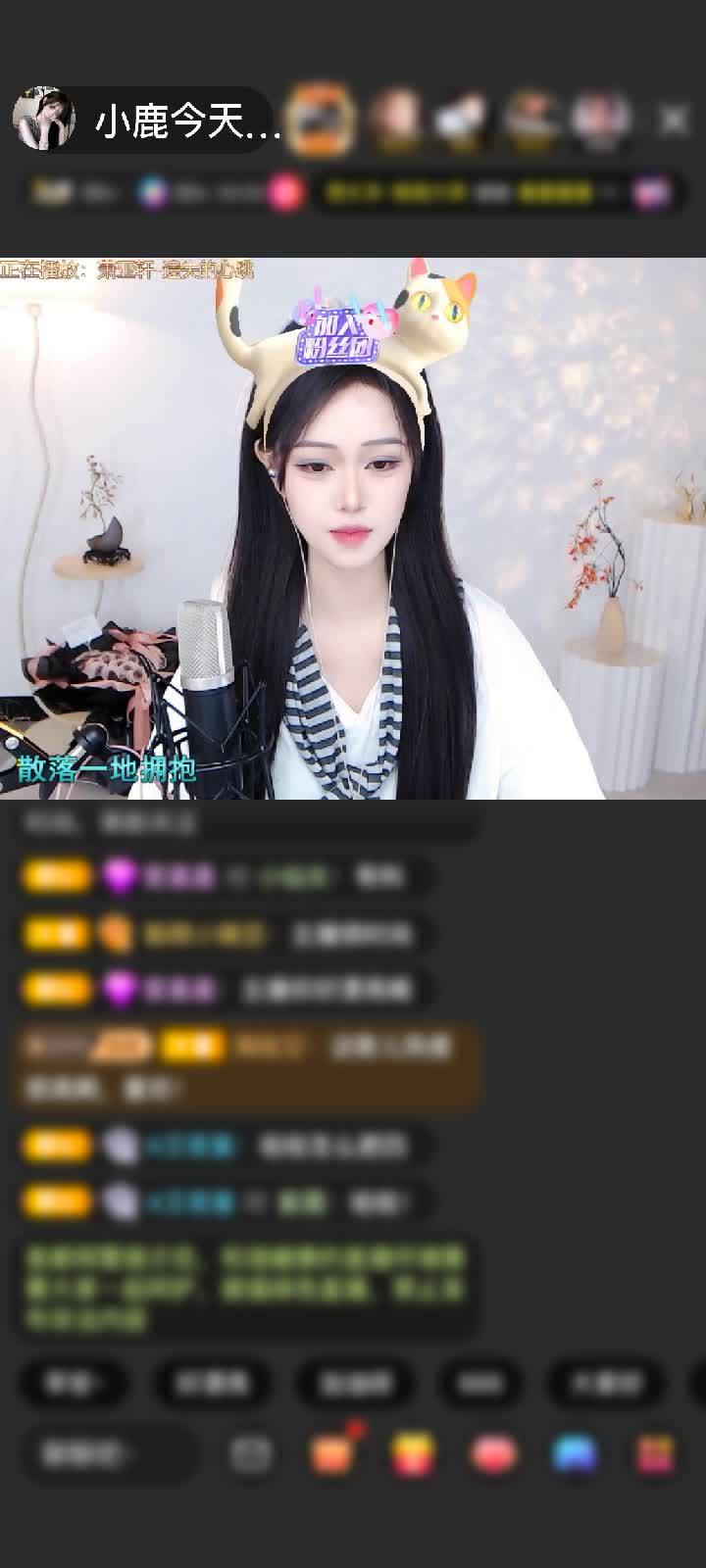Close the live stream
The image size is (706, 1568).
674,121
